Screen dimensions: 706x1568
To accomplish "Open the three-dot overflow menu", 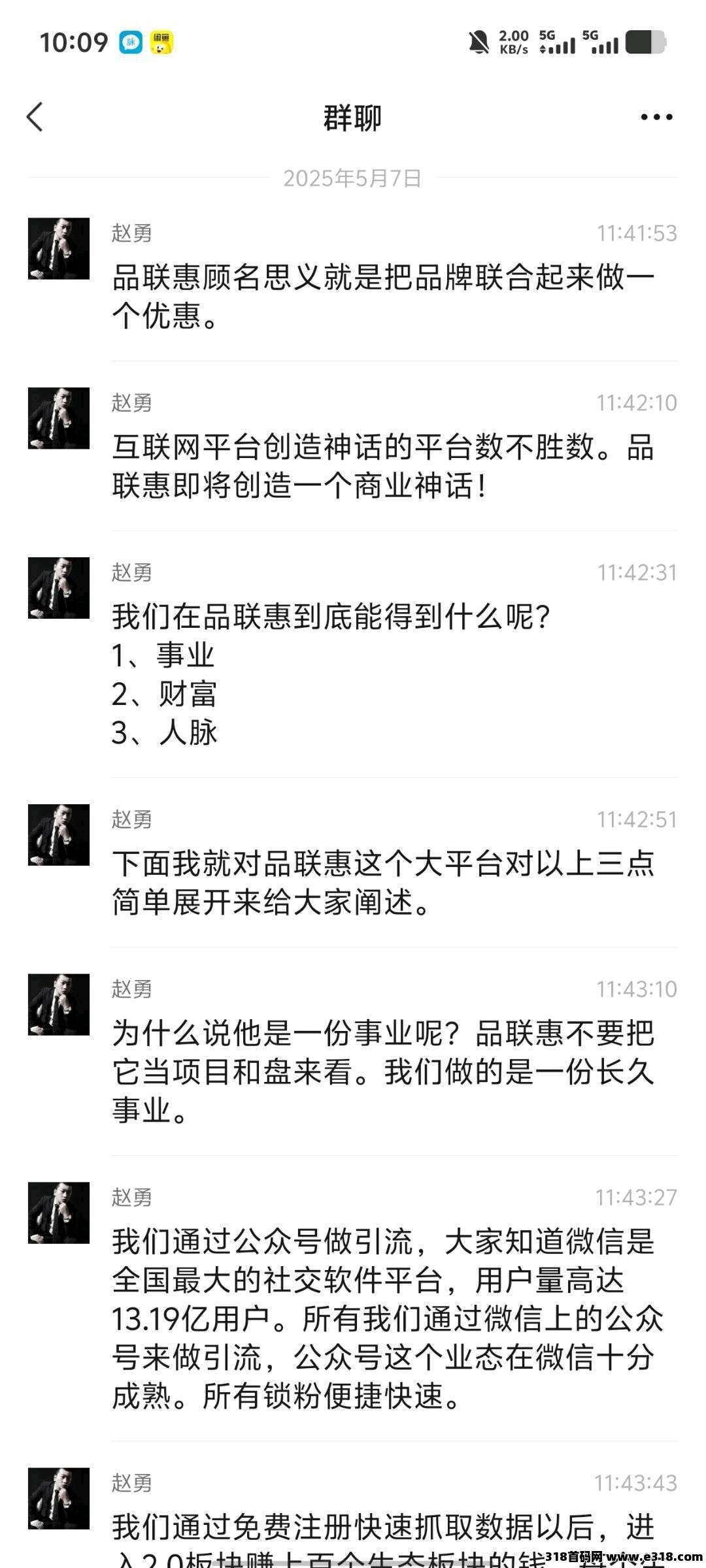I will coord(656,118).
